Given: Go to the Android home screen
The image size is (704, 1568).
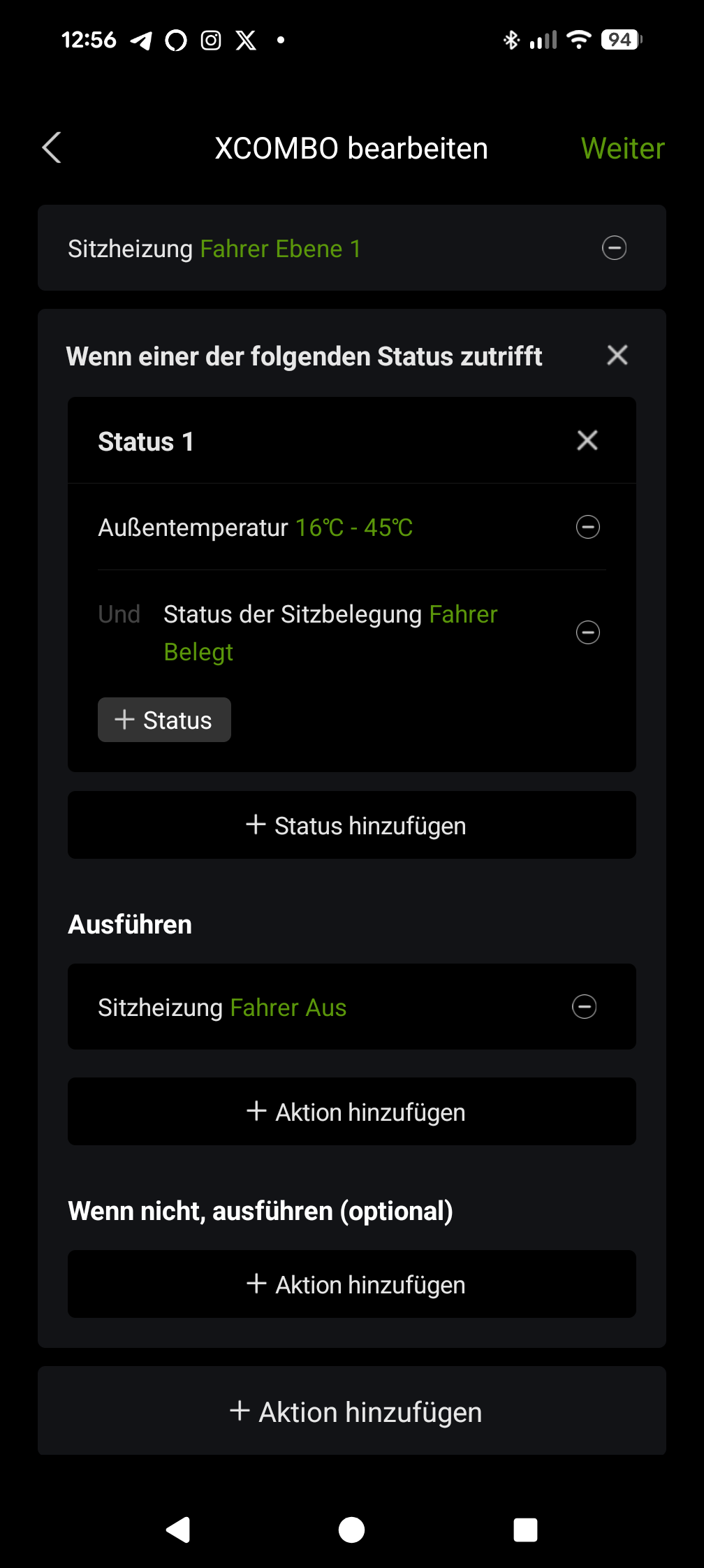Looking at the screenshot, I should tap(351, 1530).
